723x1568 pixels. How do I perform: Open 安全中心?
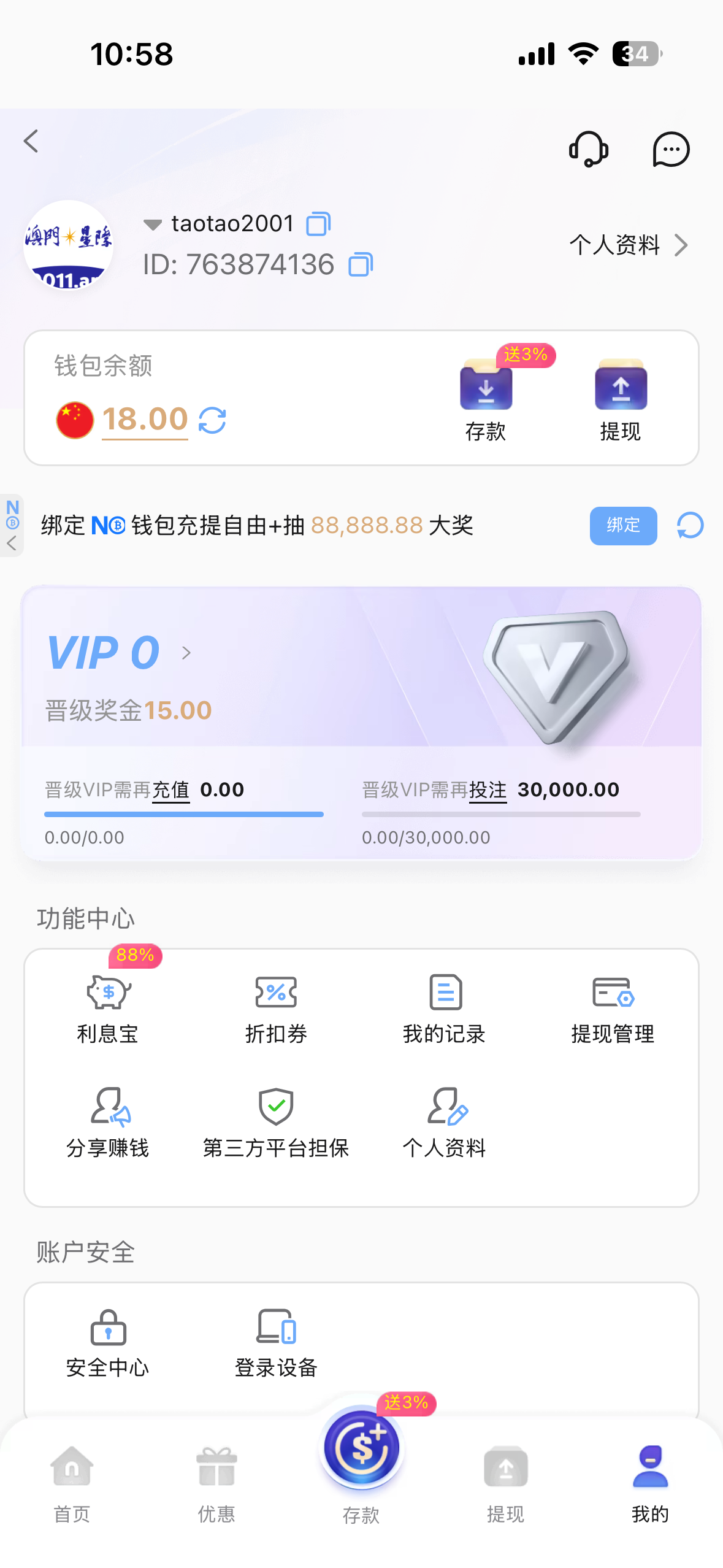tap(108, 1343)
